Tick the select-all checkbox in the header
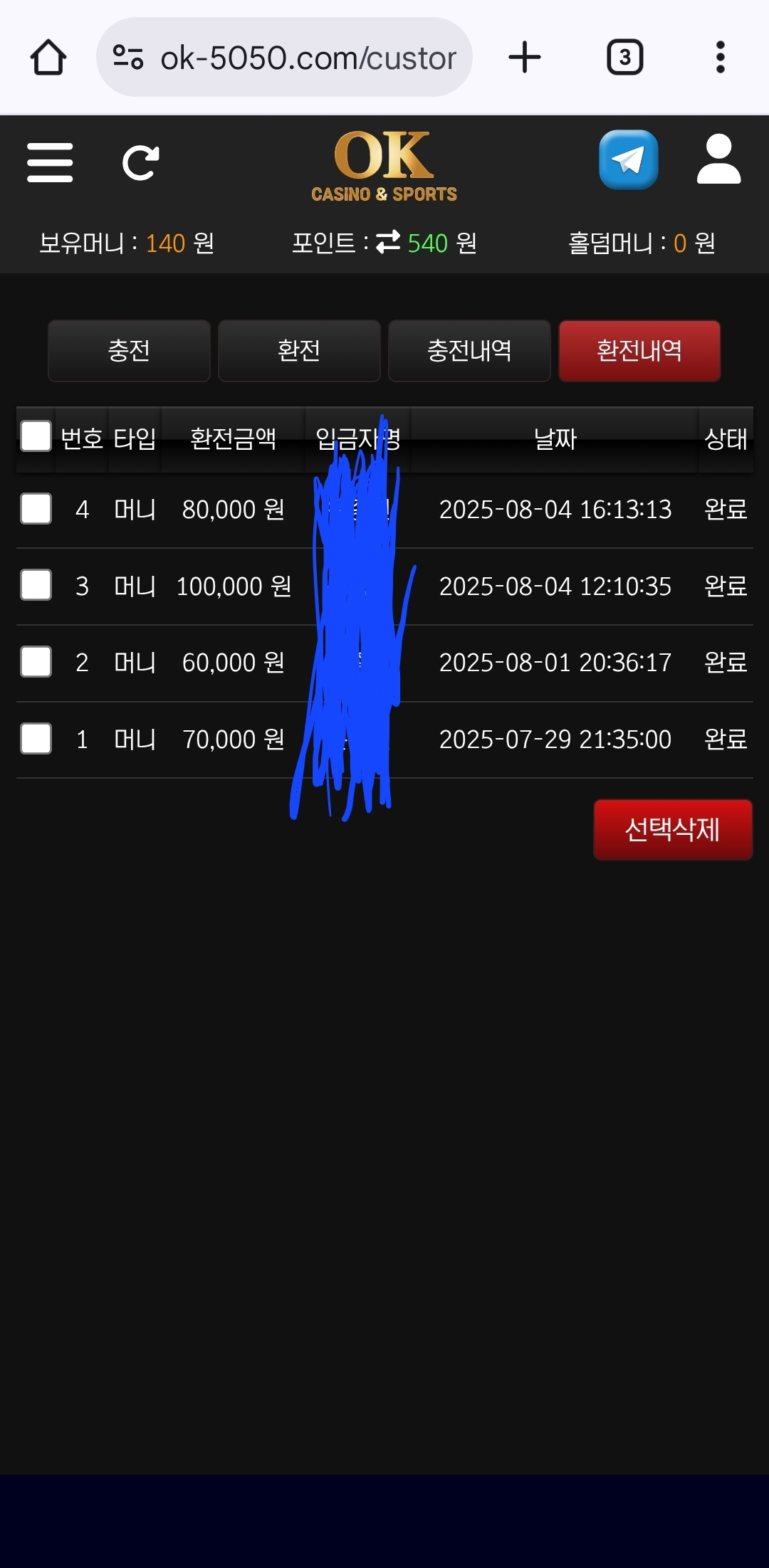This screenshot has width=769, height=1568. 36,436
